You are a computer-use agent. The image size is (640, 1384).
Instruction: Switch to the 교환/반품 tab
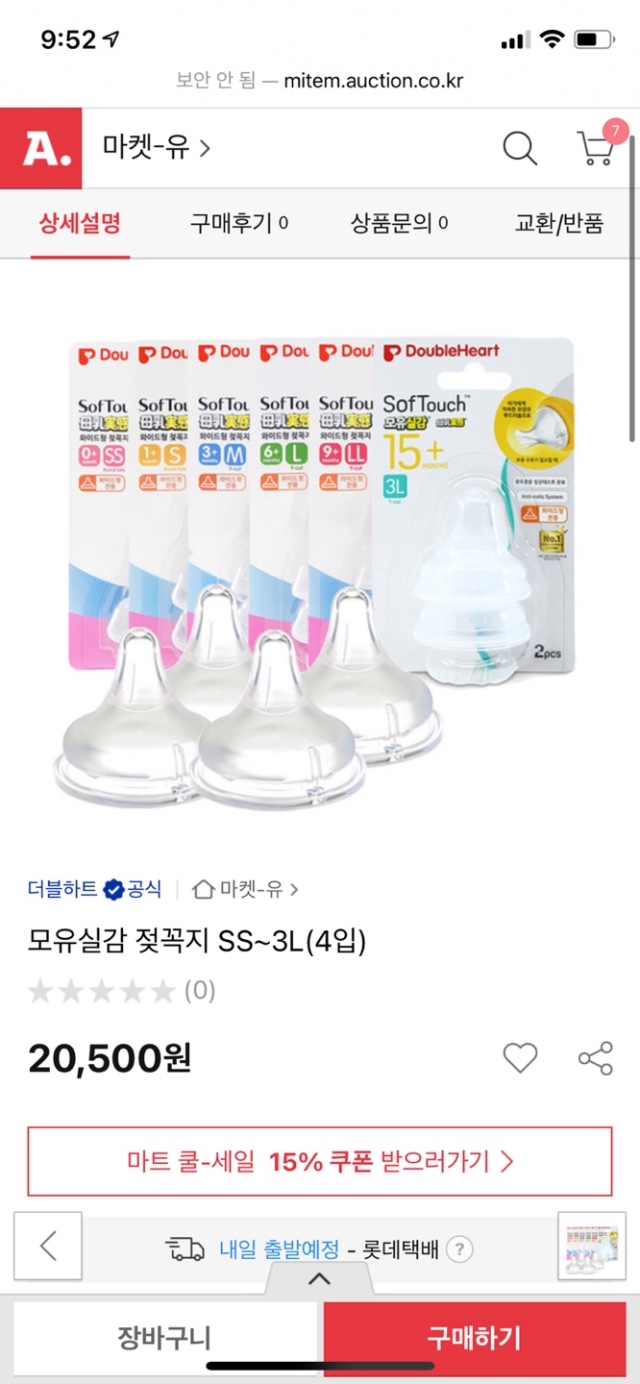tap(559, 222)
